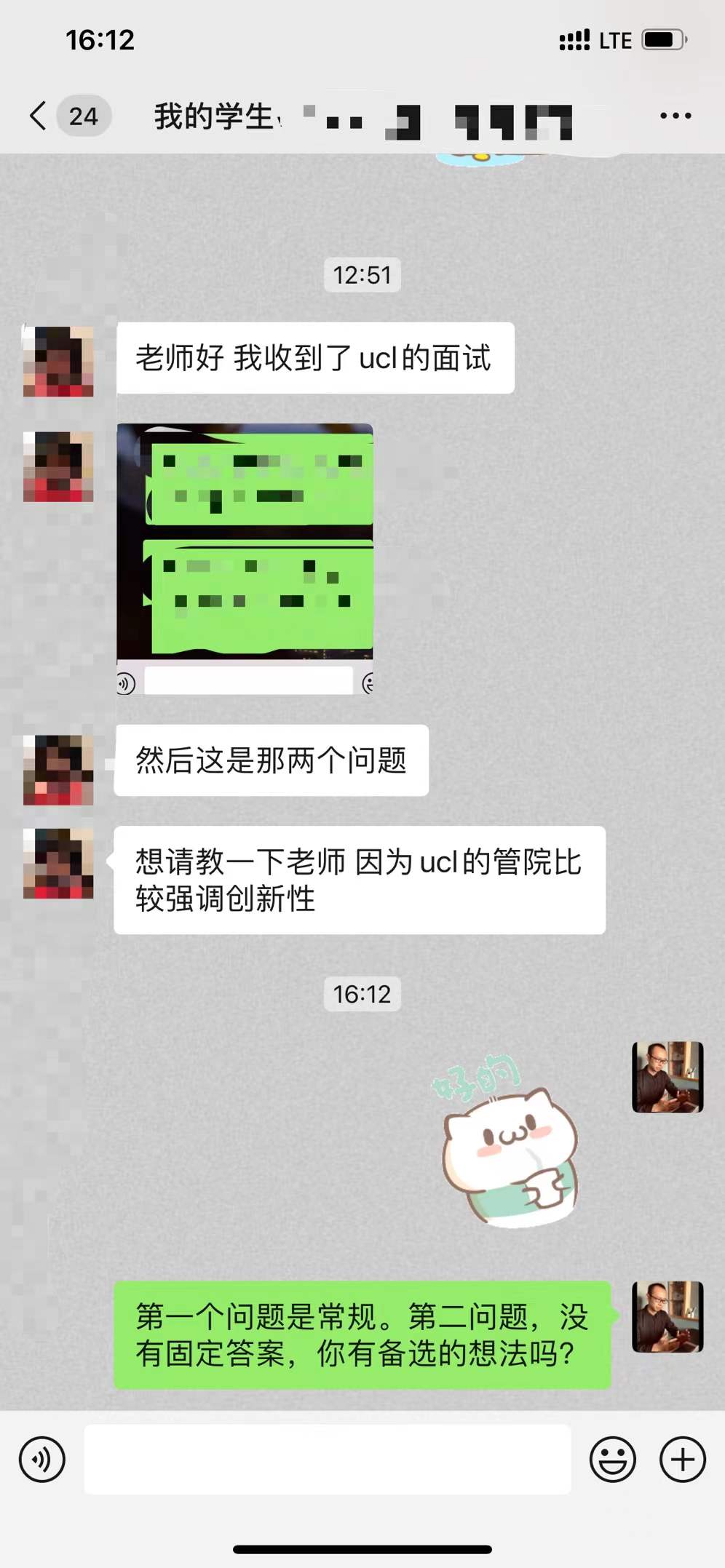Switch to voice message input
The width and height of the screenshot is (725, 1568).
(x=42, y=1460)
